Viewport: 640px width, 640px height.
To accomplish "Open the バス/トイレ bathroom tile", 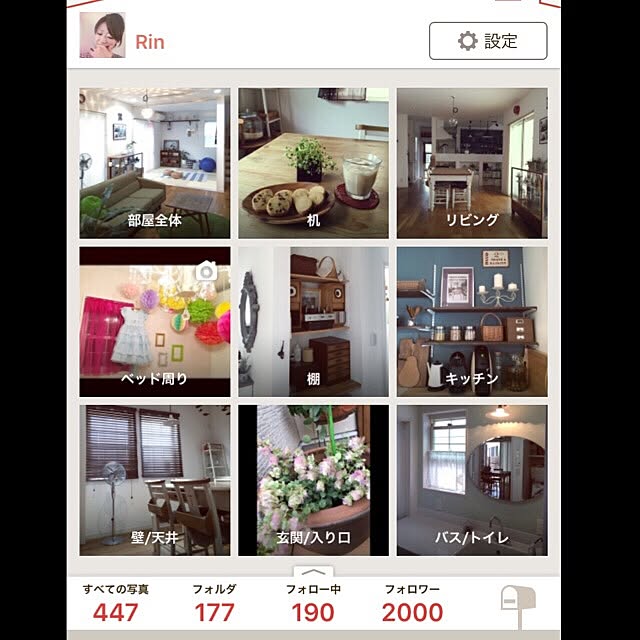I will tap(471, 480).
